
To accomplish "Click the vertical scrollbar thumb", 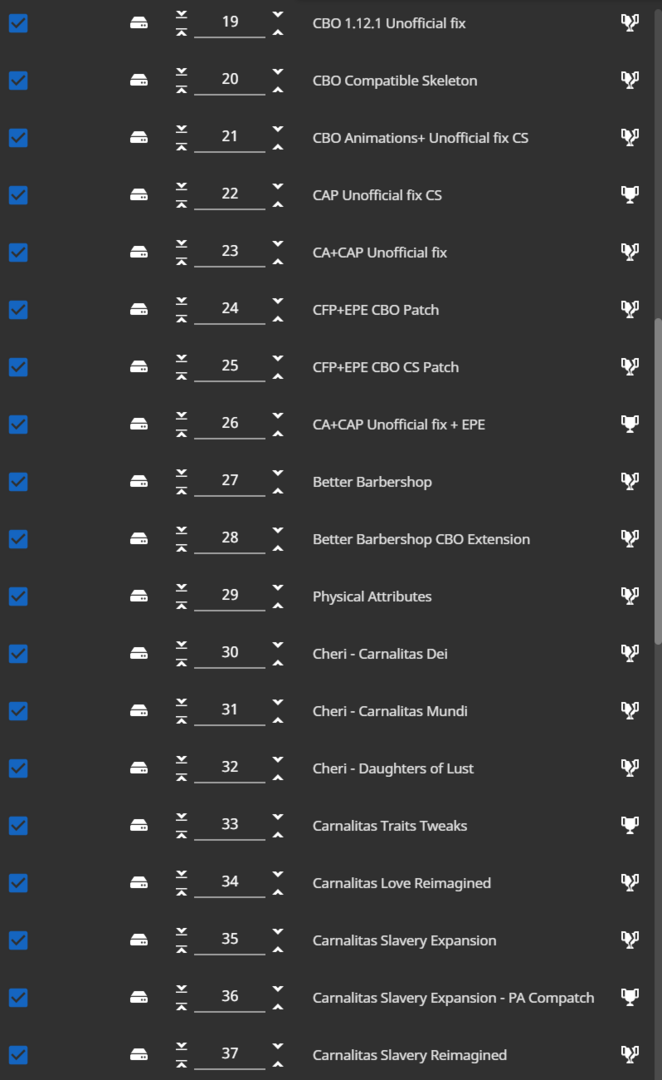I will click(658, 482).
